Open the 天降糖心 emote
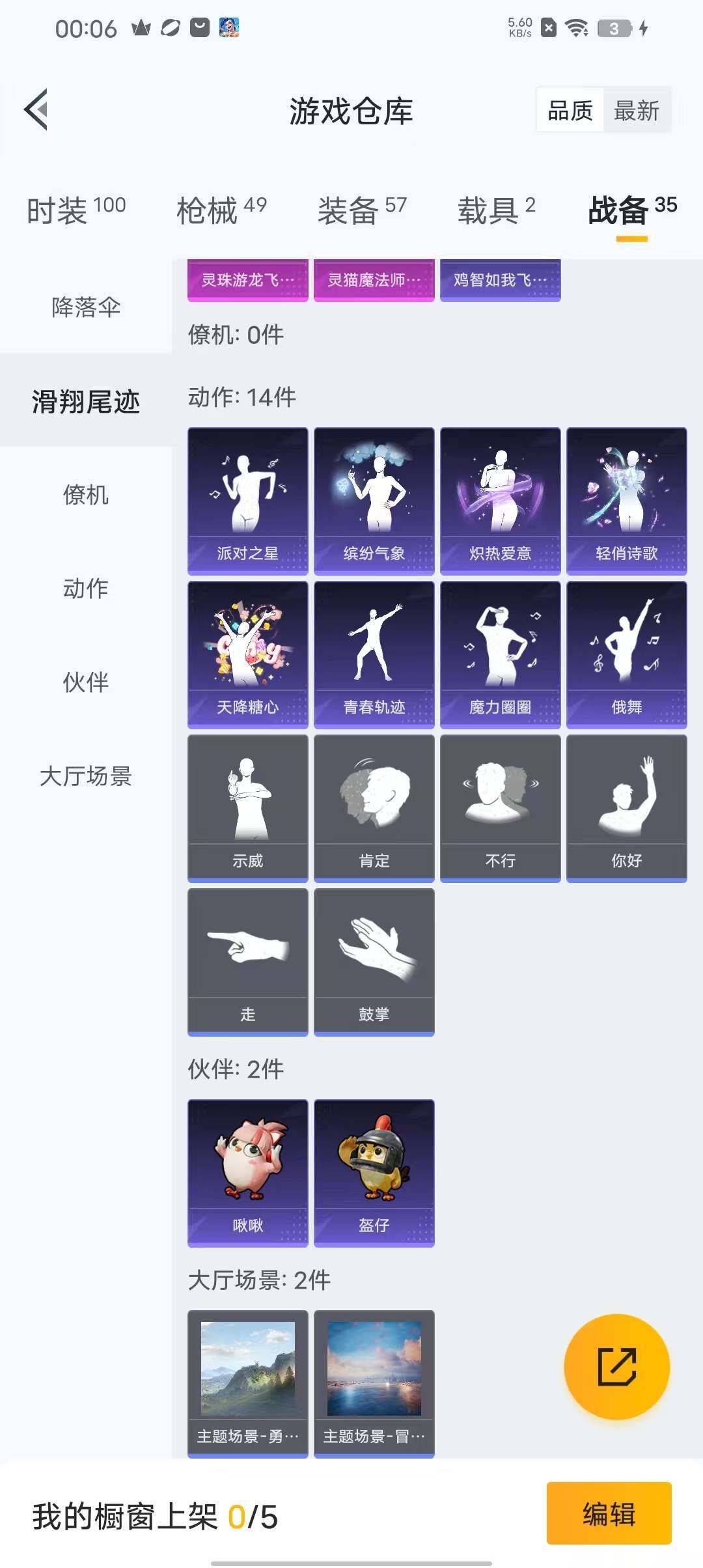703x1568 pixels. 247,654
